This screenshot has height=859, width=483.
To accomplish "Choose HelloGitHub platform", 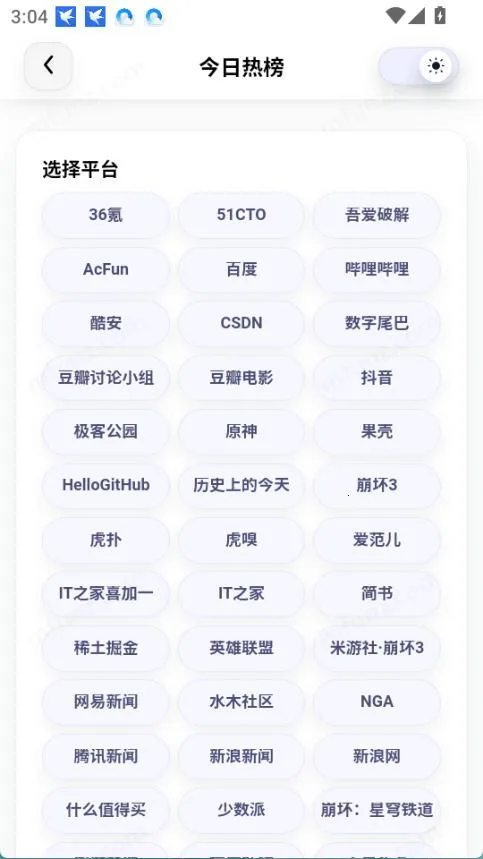I will tap(106, 485).
